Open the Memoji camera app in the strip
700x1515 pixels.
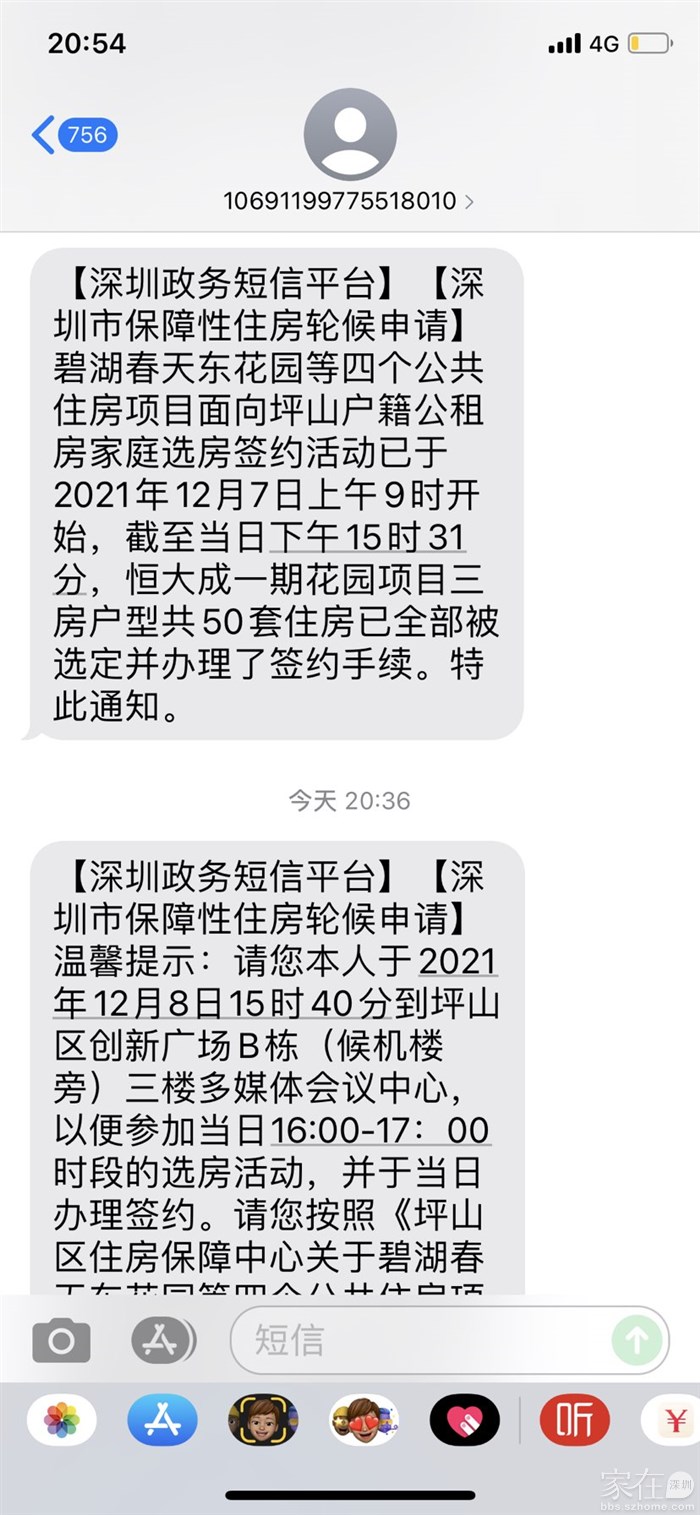pyautogui.click(x=263, y=1420)
